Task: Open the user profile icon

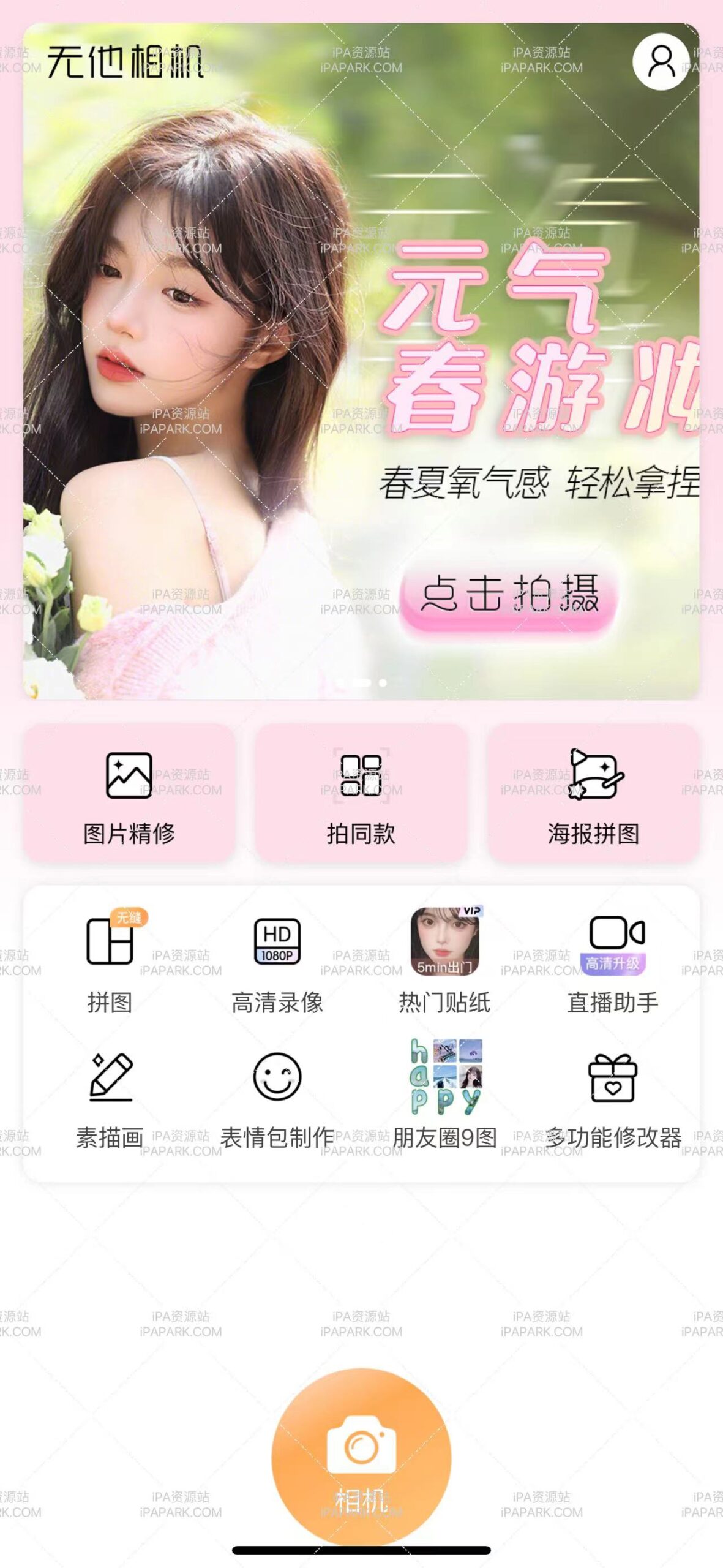Action: [x=661, y=60]
